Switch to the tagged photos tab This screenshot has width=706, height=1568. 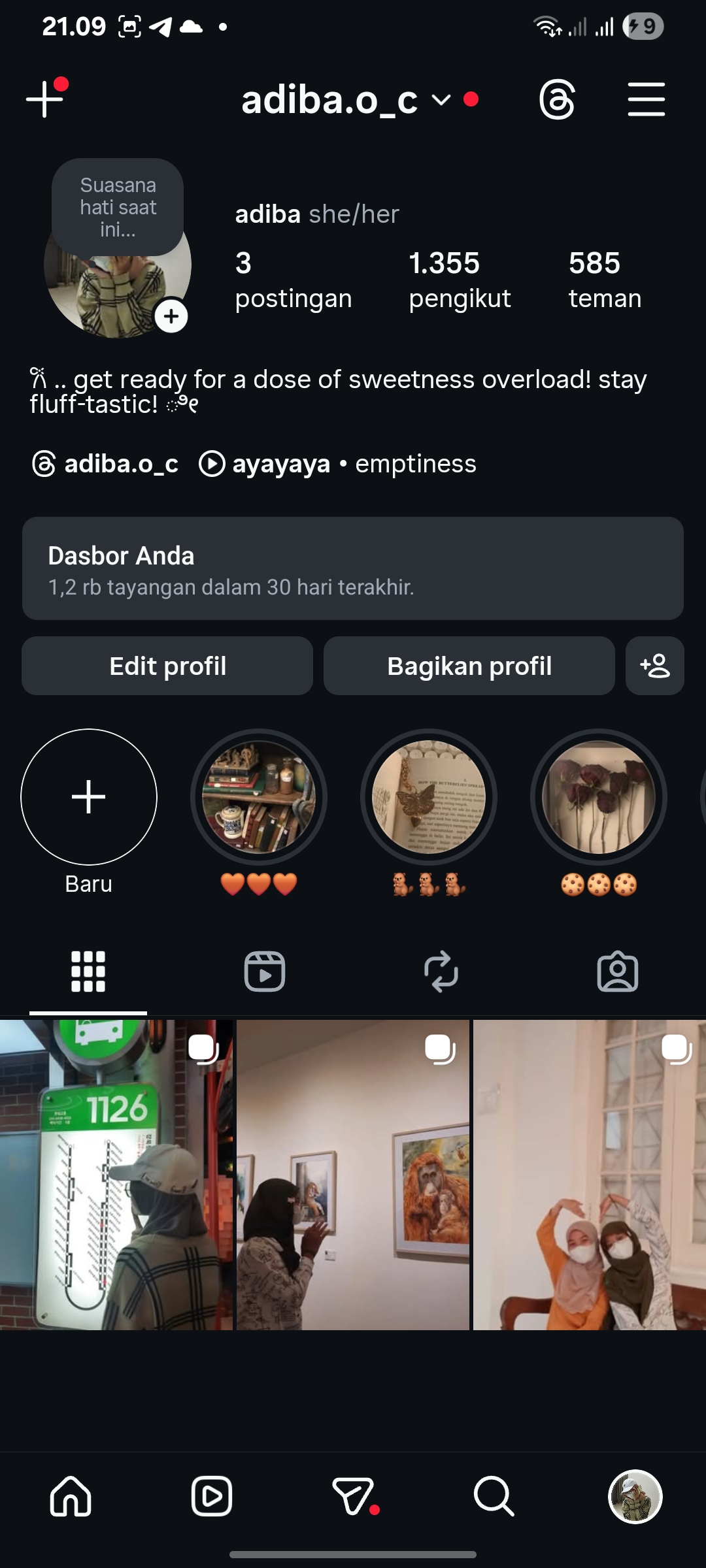coord(617,972)
